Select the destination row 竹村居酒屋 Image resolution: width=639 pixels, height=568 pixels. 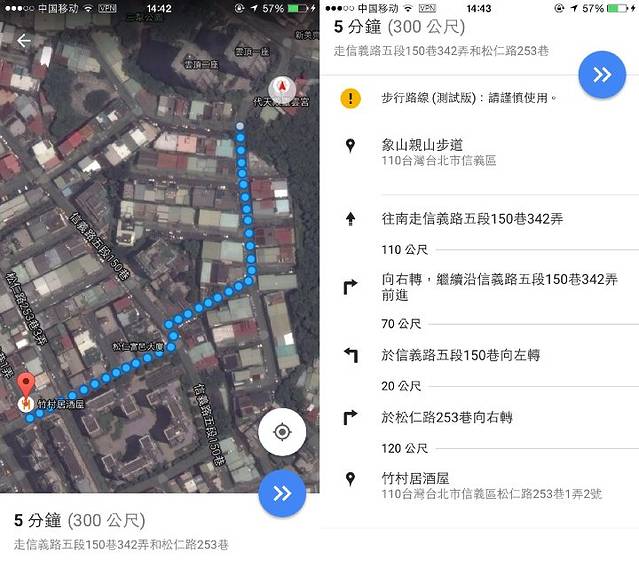coord(480,486)
